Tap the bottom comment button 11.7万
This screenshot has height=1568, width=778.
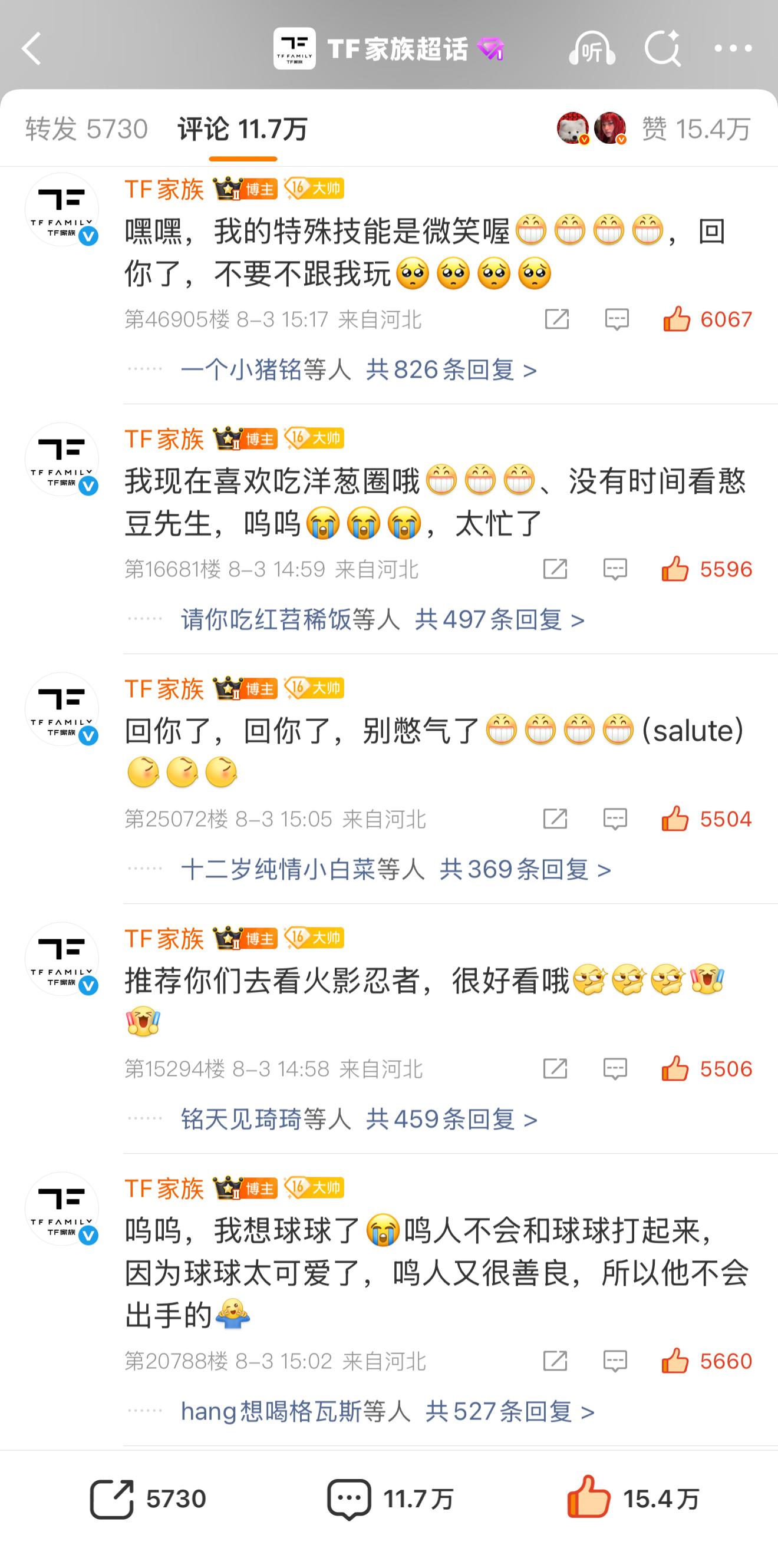tap(390, 1498)
